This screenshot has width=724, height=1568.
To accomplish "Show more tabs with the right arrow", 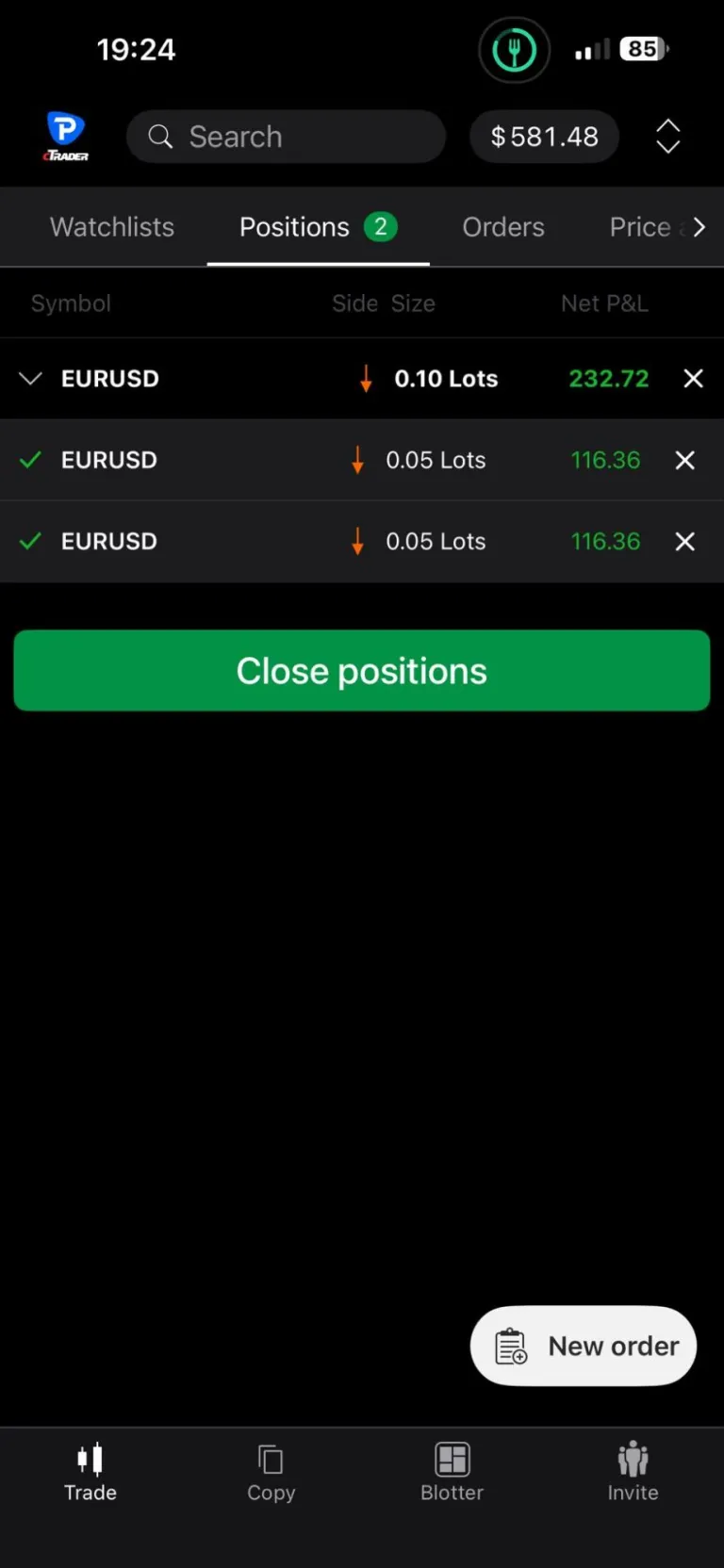I will pos(699,227).
